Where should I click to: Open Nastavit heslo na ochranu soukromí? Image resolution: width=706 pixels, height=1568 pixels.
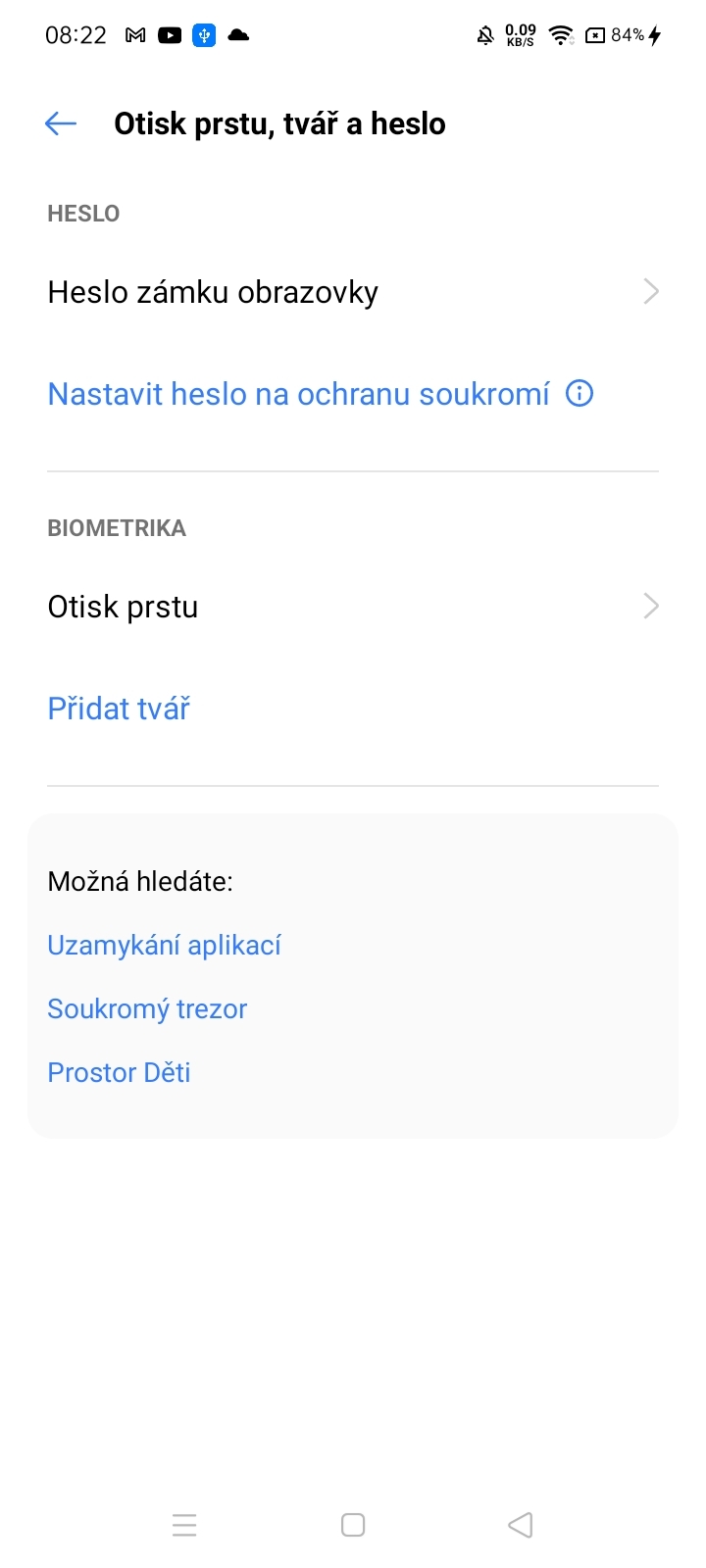(298, 393)
